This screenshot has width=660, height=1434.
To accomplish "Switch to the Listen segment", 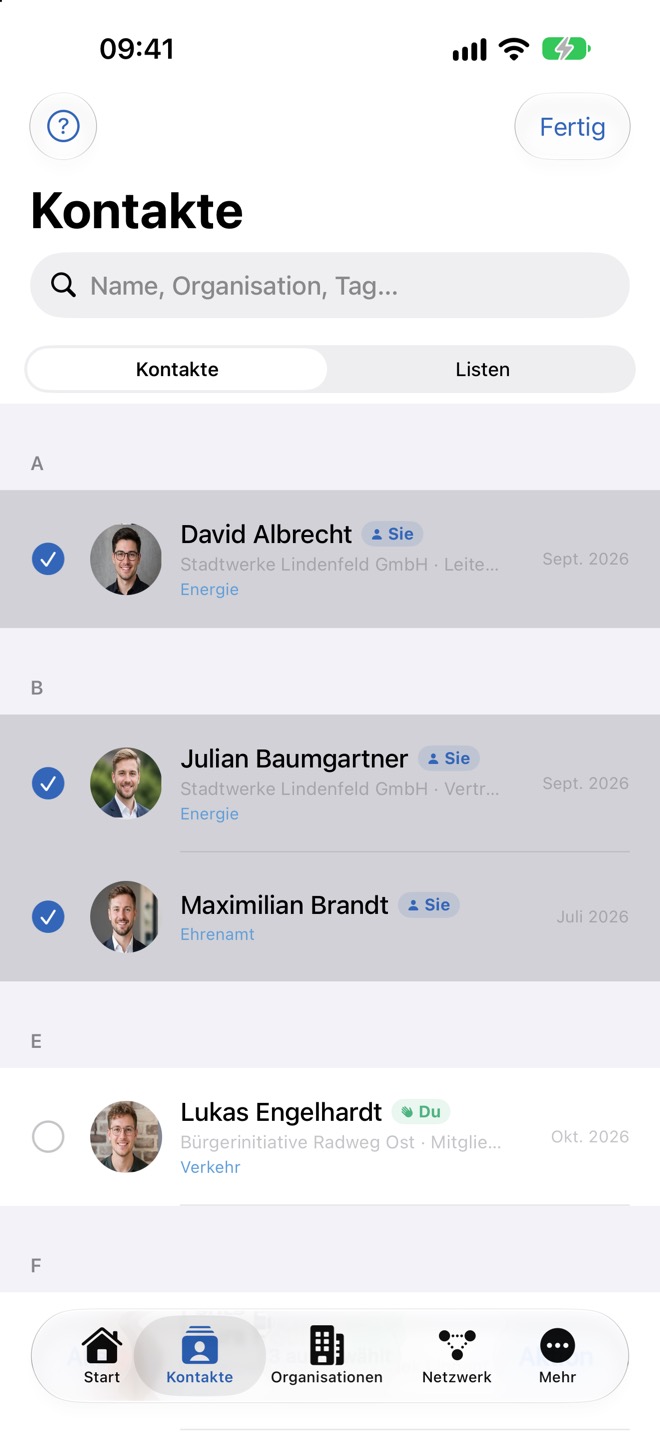I will (482, 369).
